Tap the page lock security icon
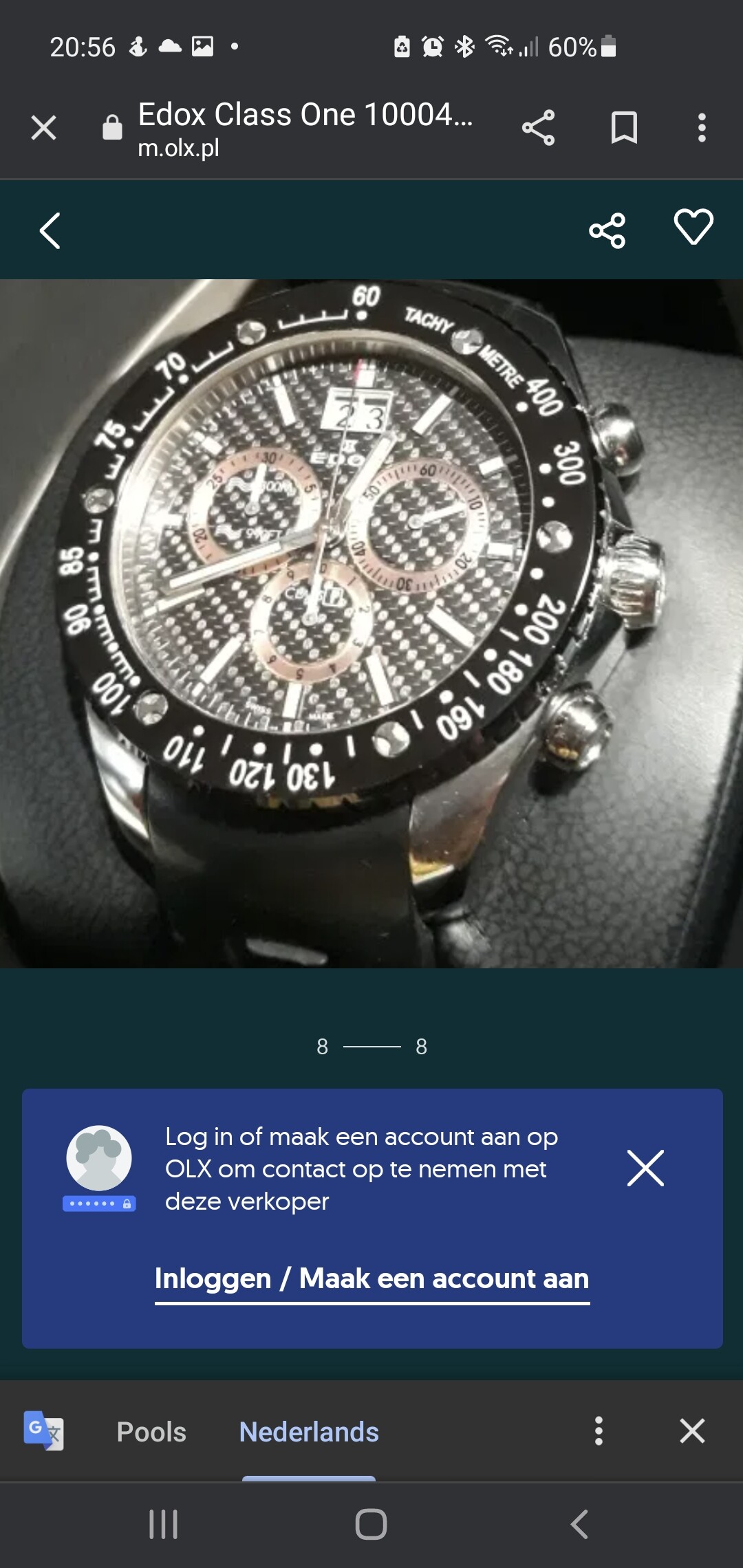743x1568 pixels. 112,127
